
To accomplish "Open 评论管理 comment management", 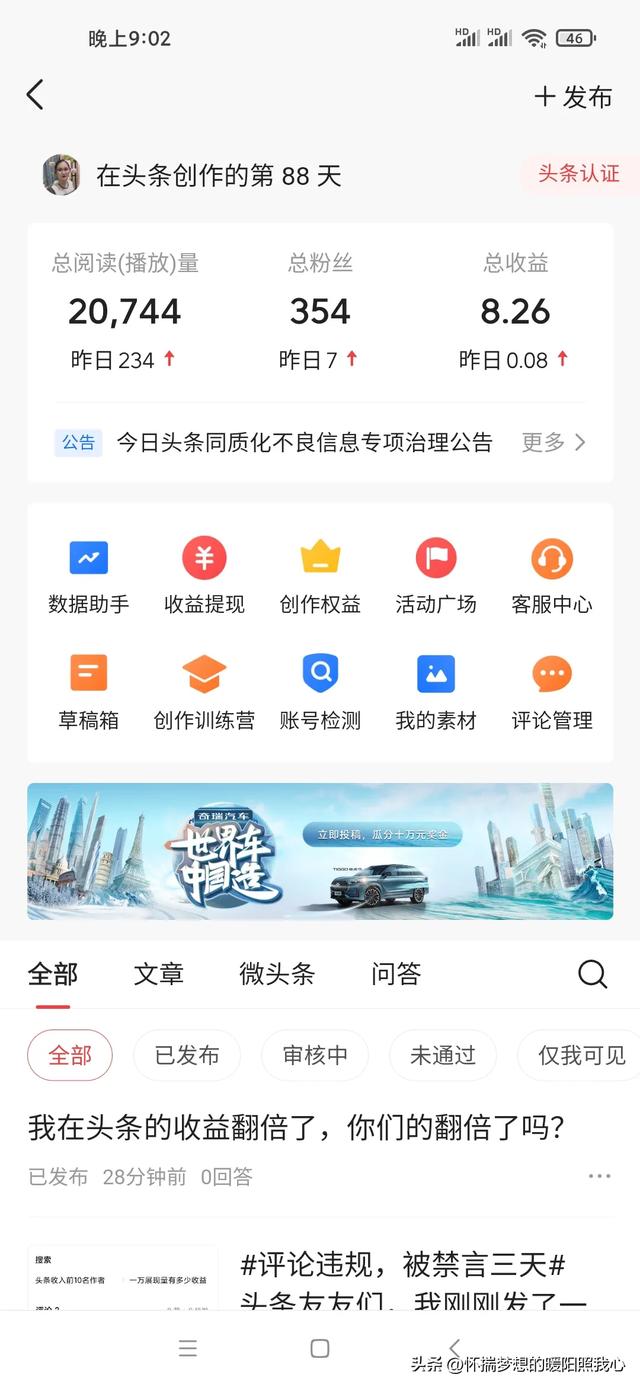I will pyautogui.click(x=551, y=692).
